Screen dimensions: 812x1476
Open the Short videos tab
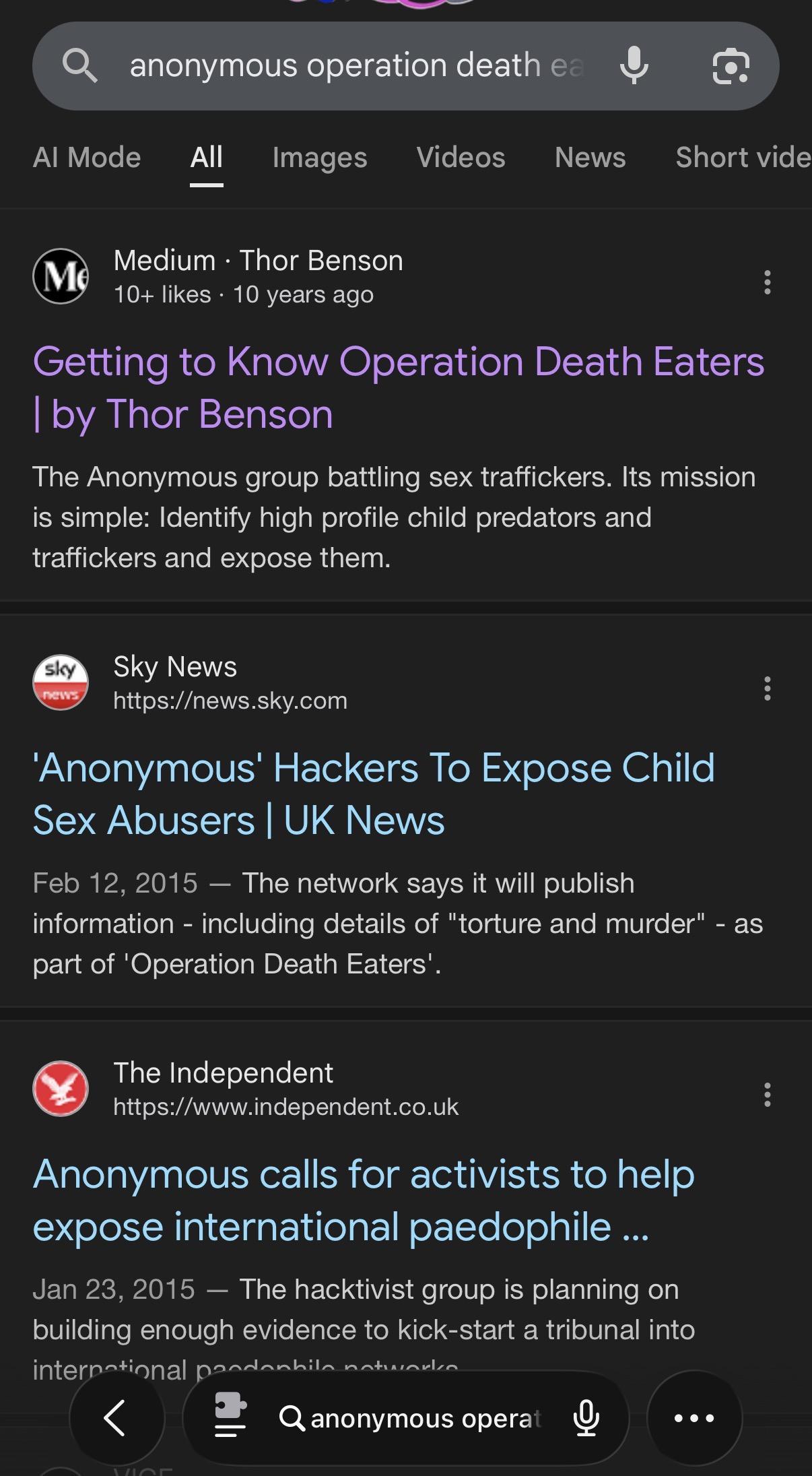pos(743,158)
